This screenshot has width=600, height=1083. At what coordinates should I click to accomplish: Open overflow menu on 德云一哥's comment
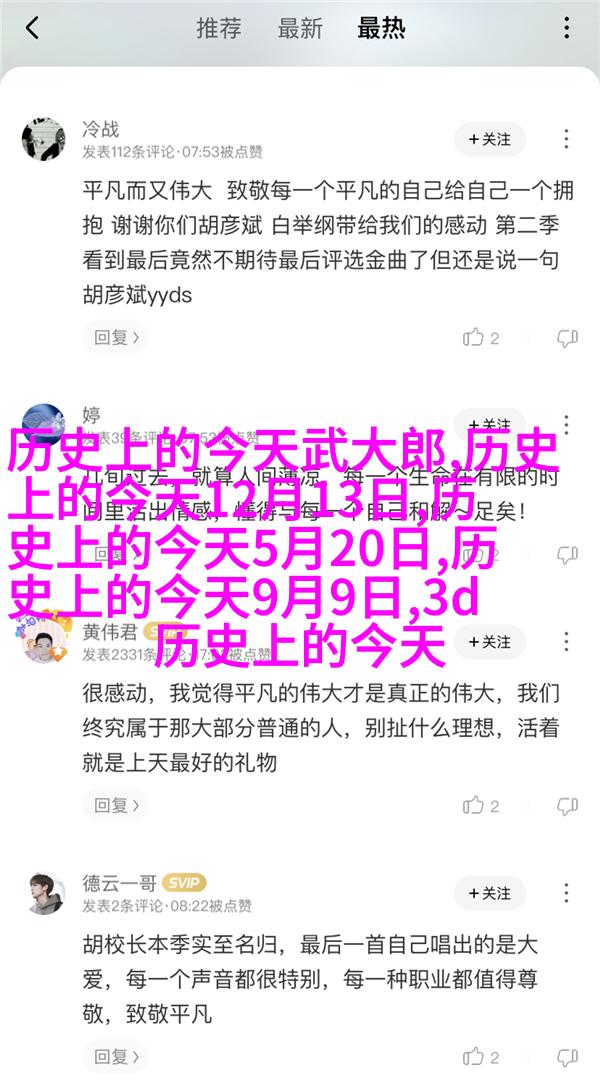(x=567, y=893)
